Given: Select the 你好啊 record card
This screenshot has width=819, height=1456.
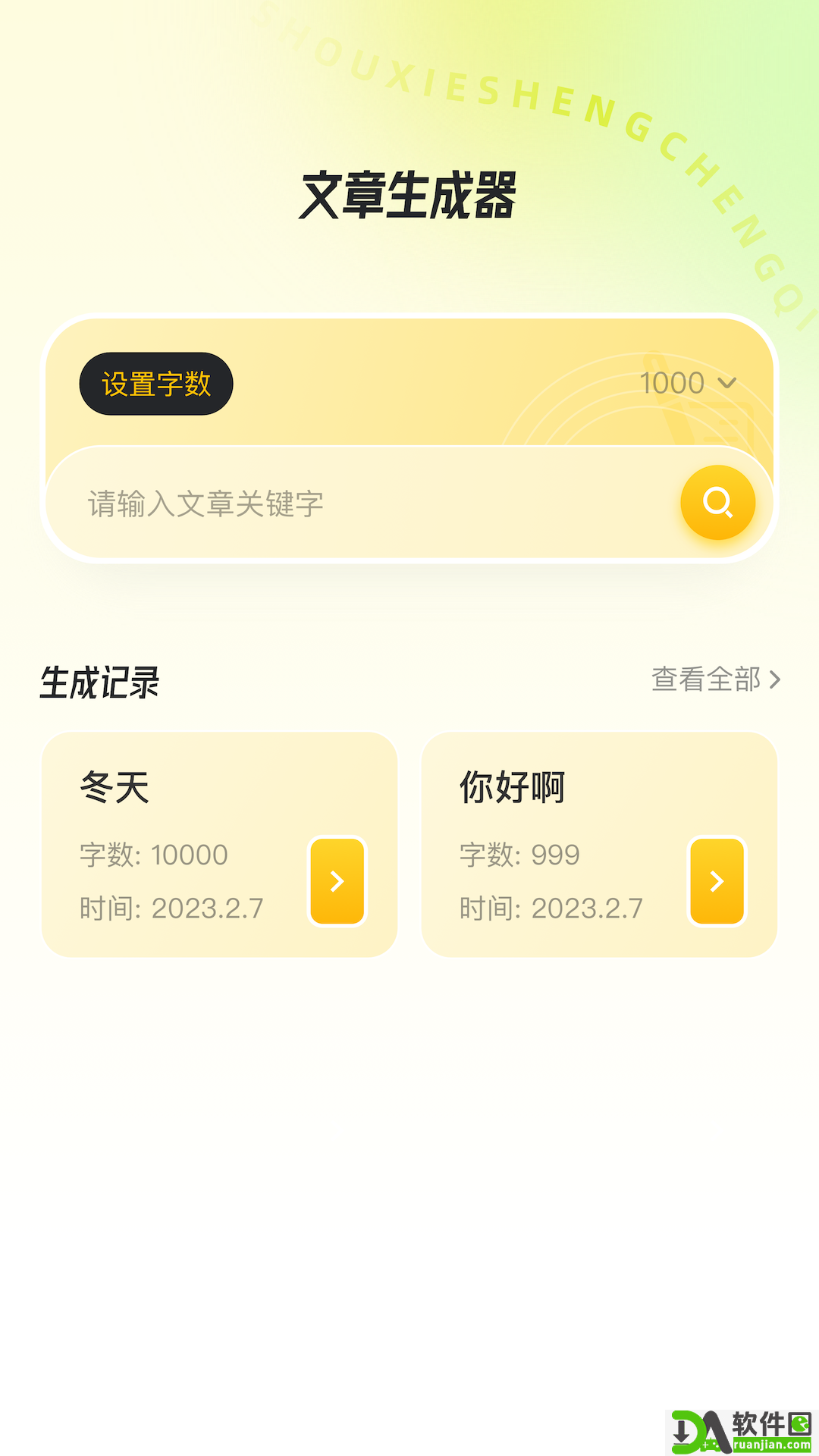Looking at the screenshot, I should [599, 842].
